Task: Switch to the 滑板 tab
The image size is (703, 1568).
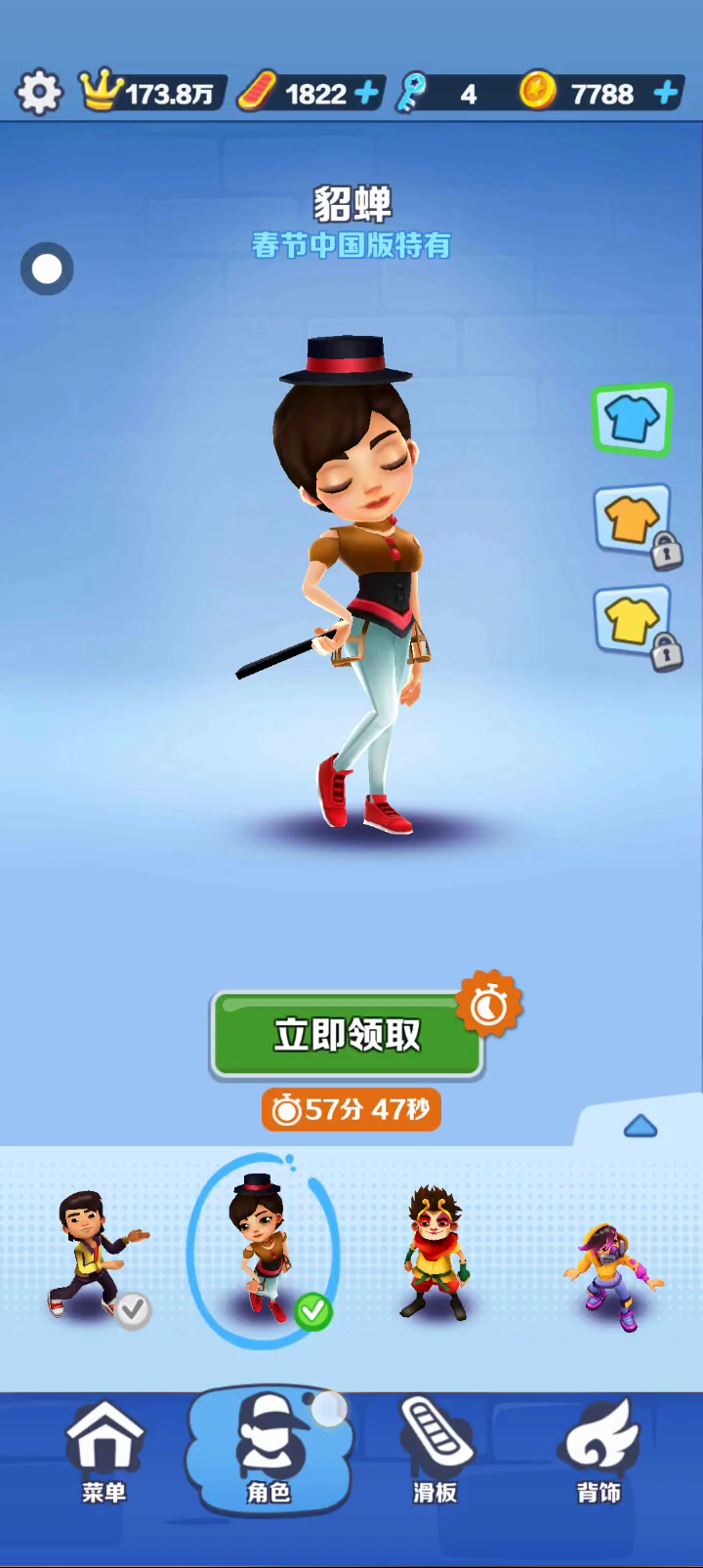Action: (434, 1450)
